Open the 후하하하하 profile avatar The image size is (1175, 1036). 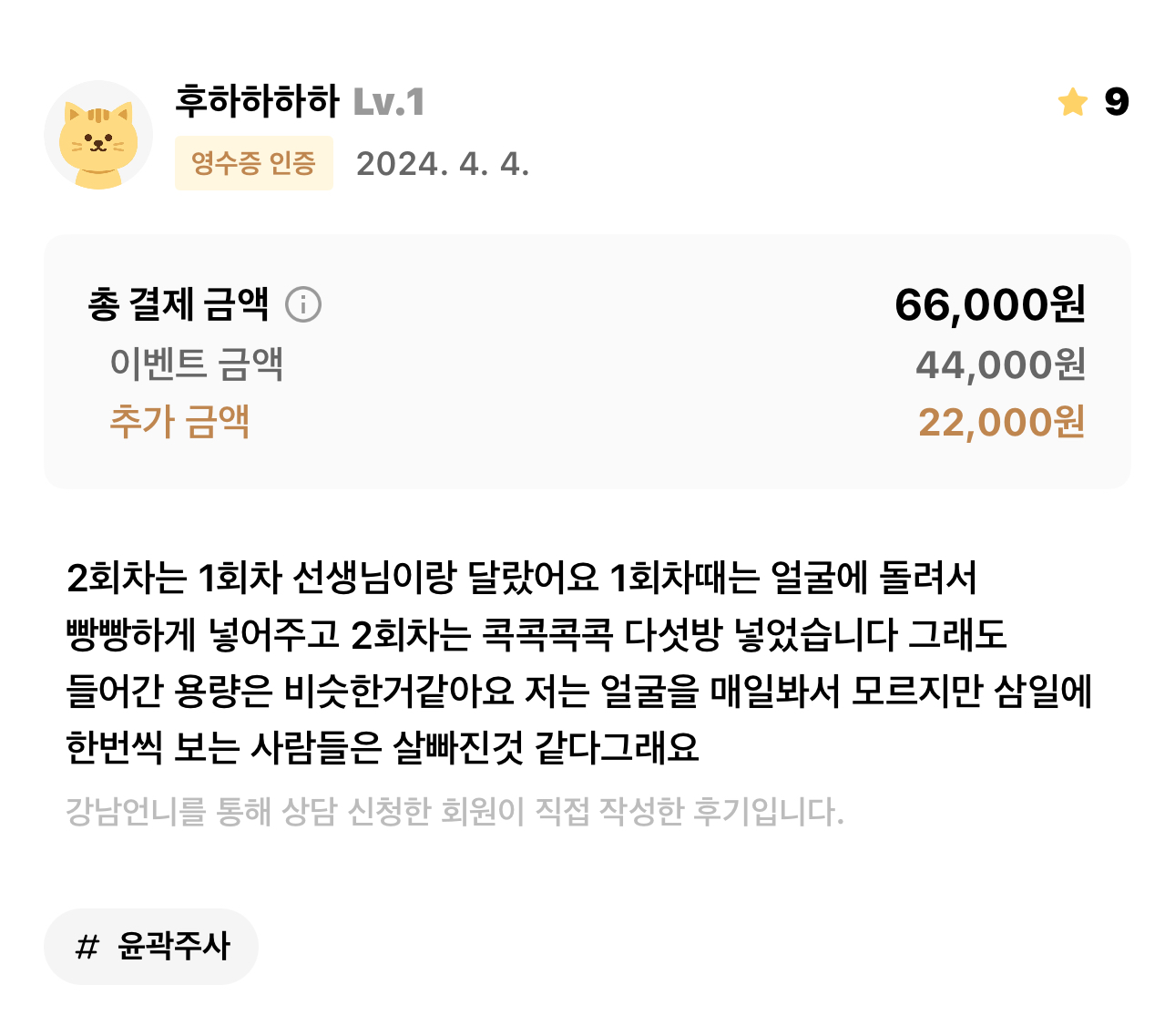point(98,135)
